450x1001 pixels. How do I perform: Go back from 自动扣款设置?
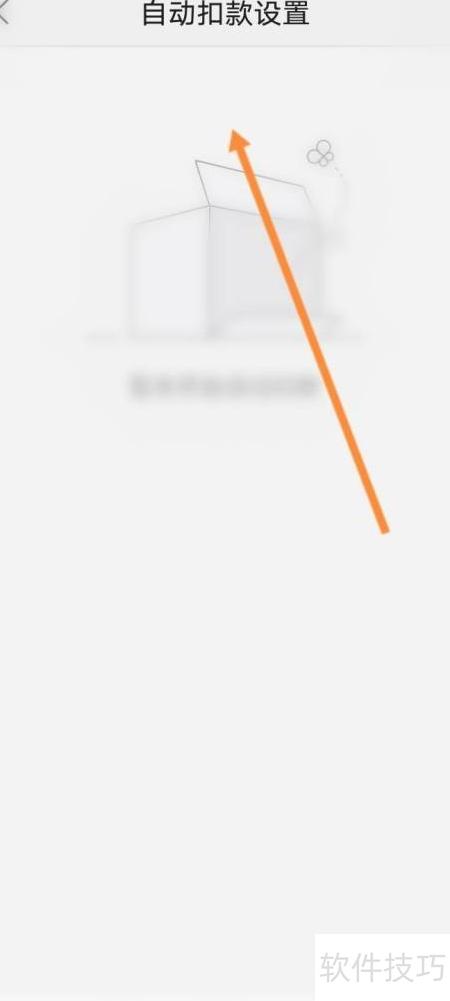click(x=4, y=14)
